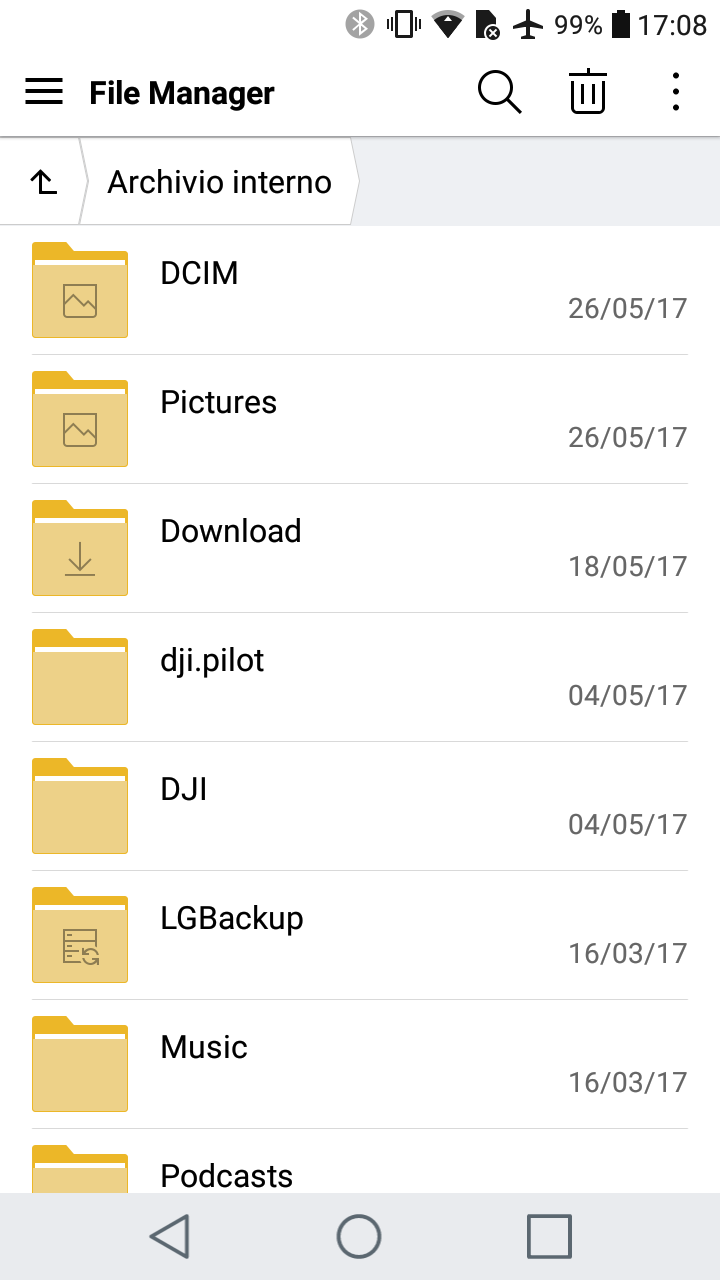The height and width of the screenshot is (1280, 720).
Task: Open the dji.pilot folder
Action: coord(360,677)
